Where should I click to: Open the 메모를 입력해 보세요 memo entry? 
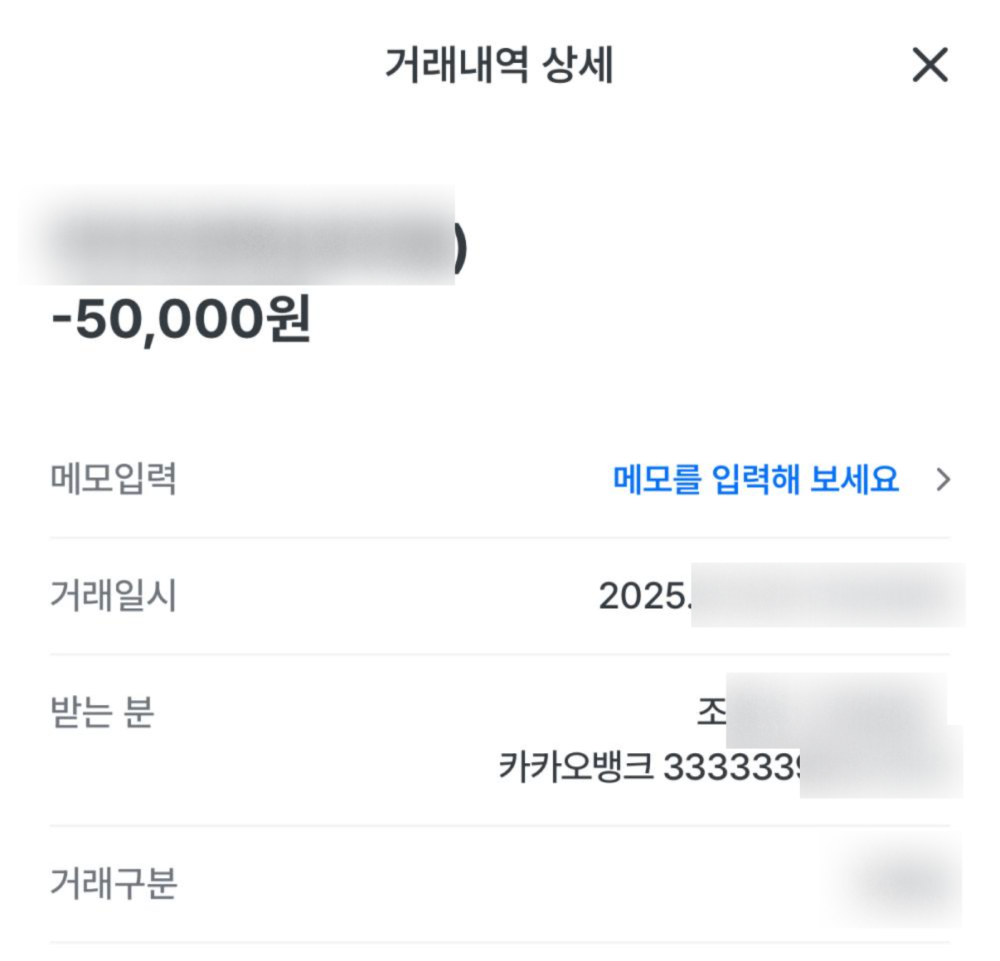click(756, 480)
